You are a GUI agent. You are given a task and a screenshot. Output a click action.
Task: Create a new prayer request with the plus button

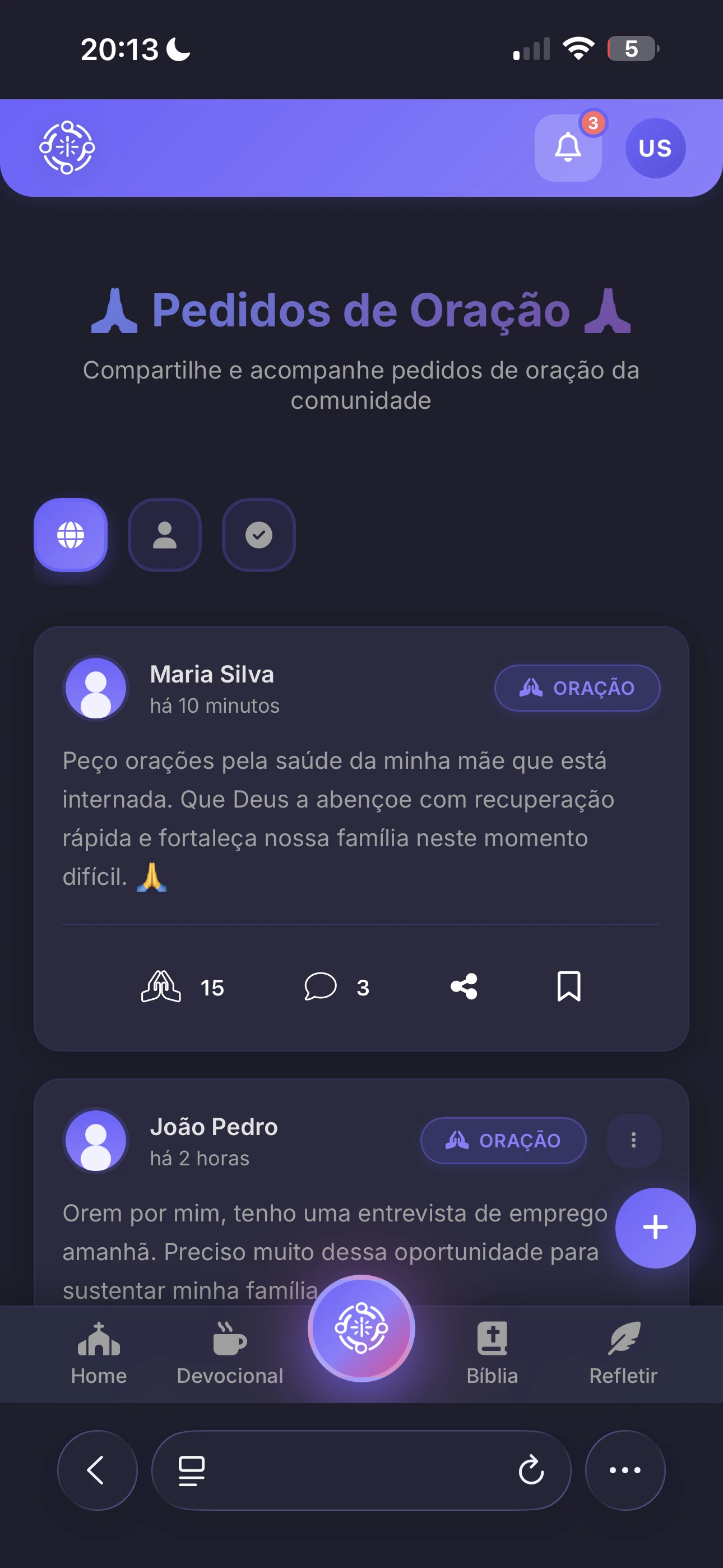coord(655,1228)
